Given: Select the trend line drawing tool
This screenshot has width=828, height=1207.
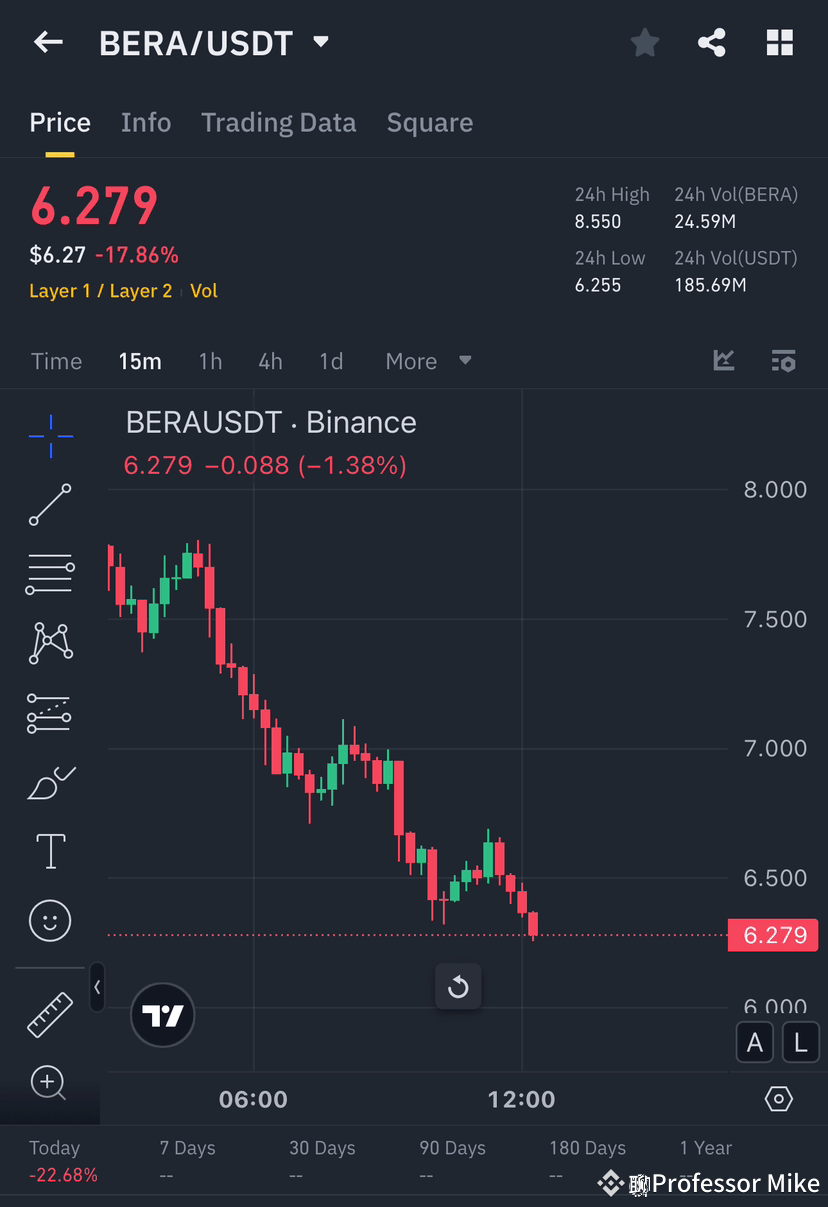Looking at the screenshot, I should point(50,505).
